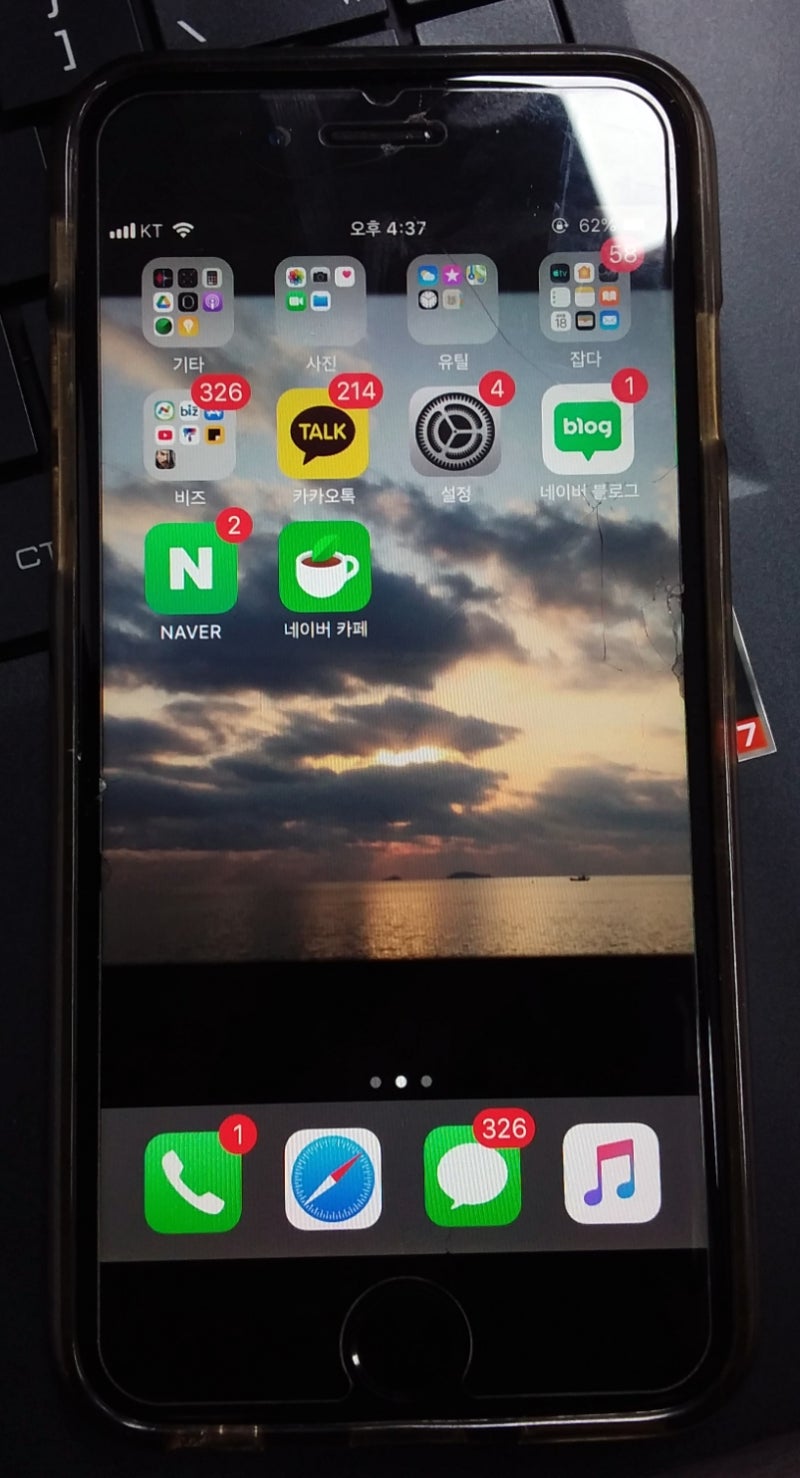The width and height of the screenshot is (800, 1478).
Task: Tap the home screen page indicator dots
Action: [401, 1081]
